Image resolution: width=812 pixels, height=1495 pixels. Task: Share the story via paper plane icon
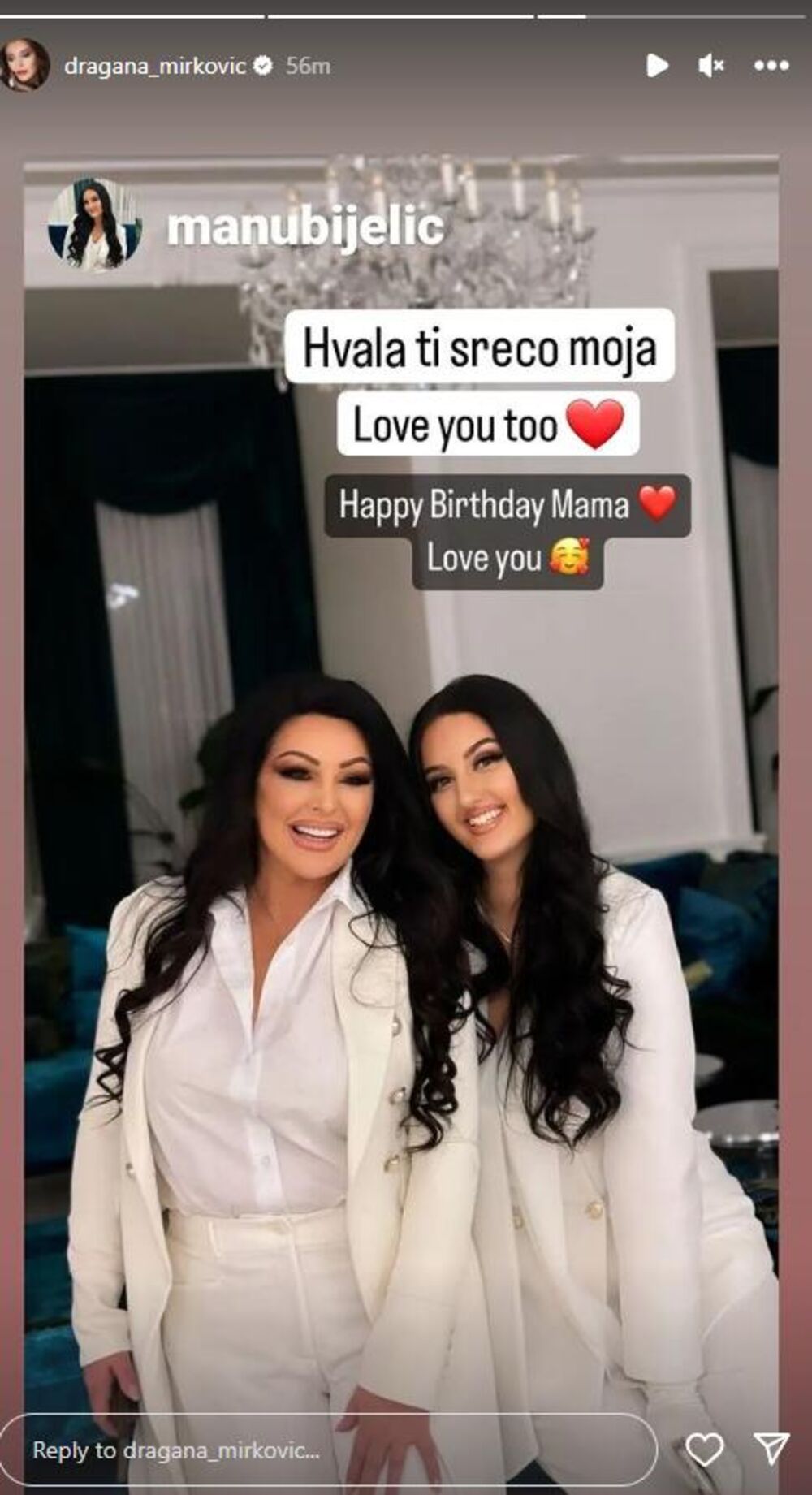click(x=770, y=1450)
